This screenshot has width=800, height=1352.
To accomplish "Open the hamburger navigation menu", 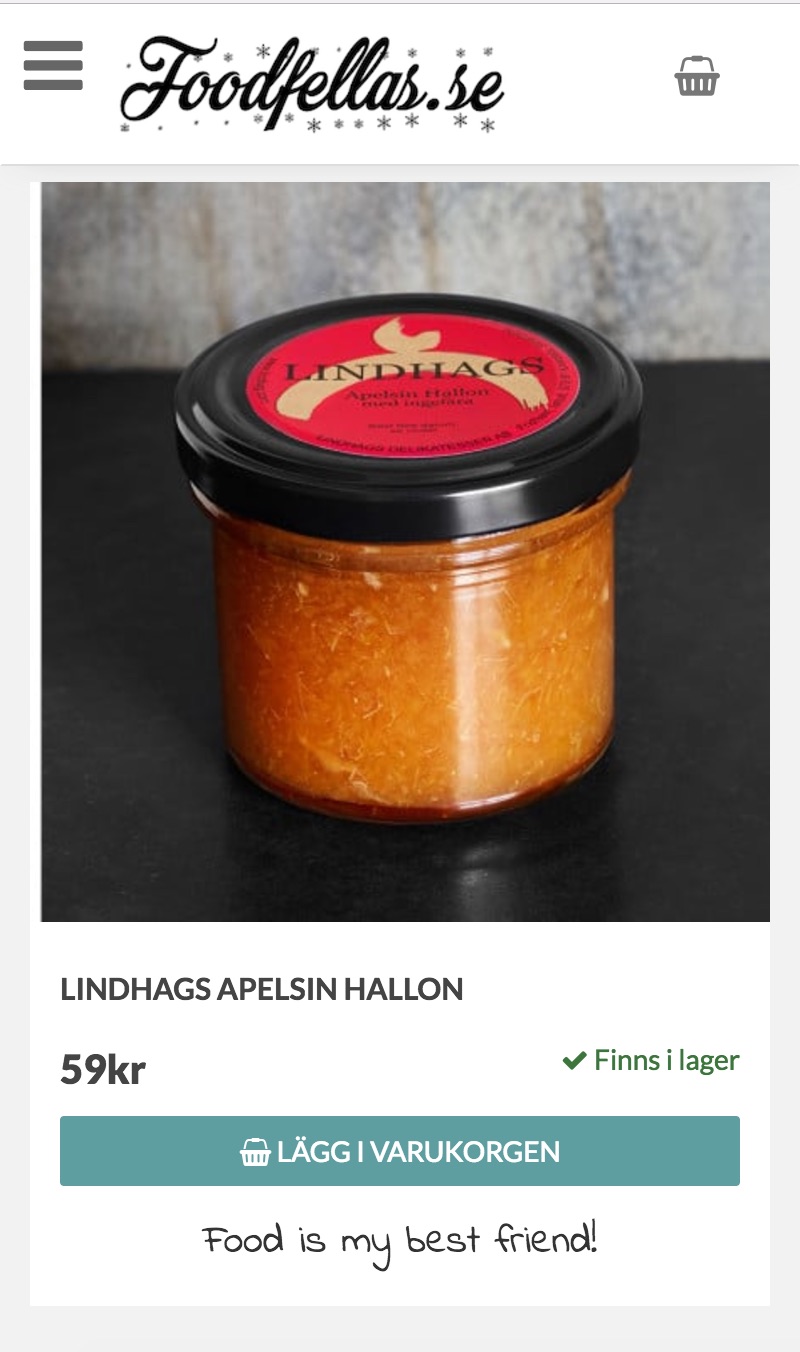I will tap(53, 66).
